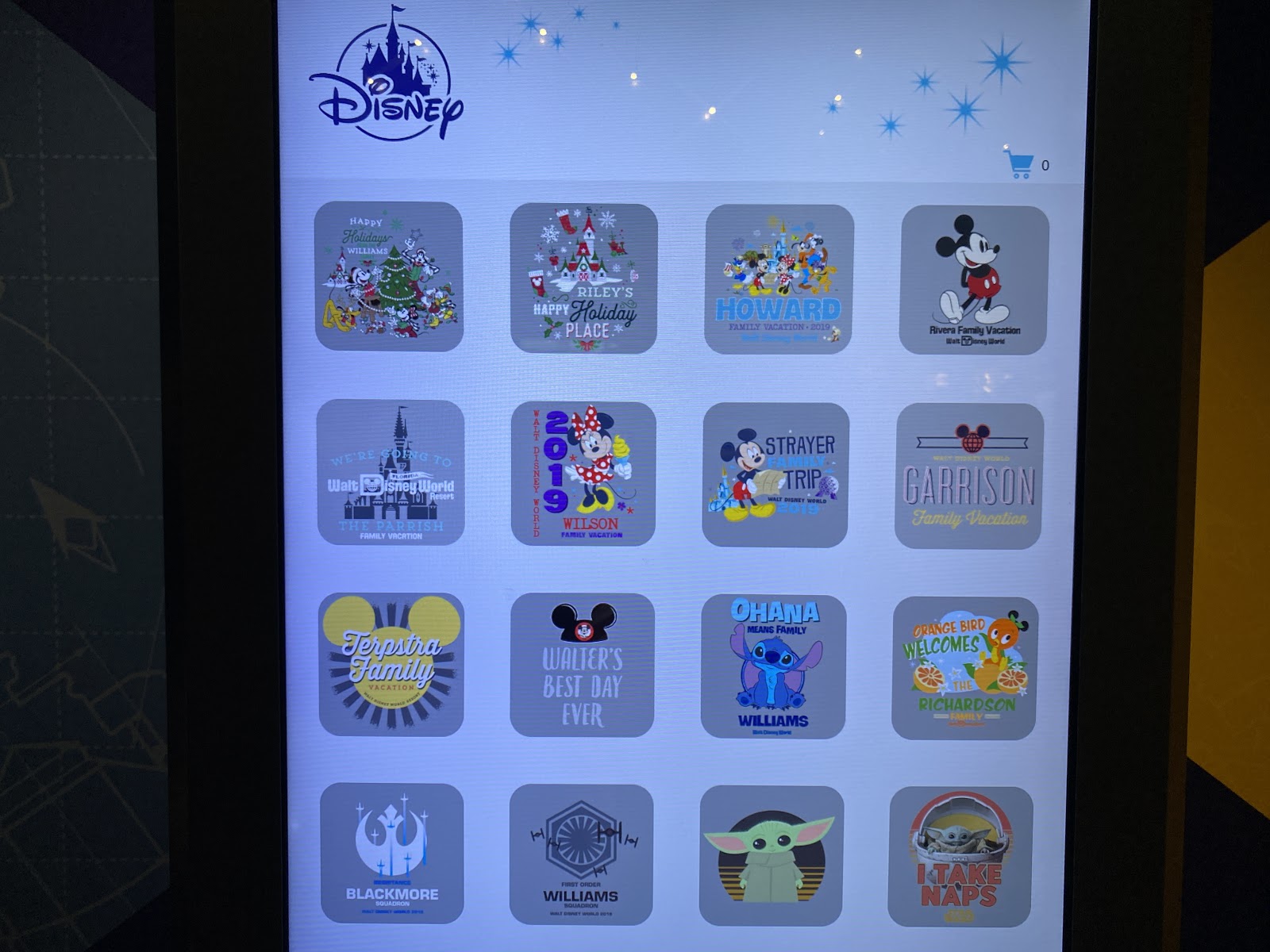Screen dimensions: 1270x952
Task: Pick the Rivera Family Vacation Mickey design
Action: coord(974,280)
